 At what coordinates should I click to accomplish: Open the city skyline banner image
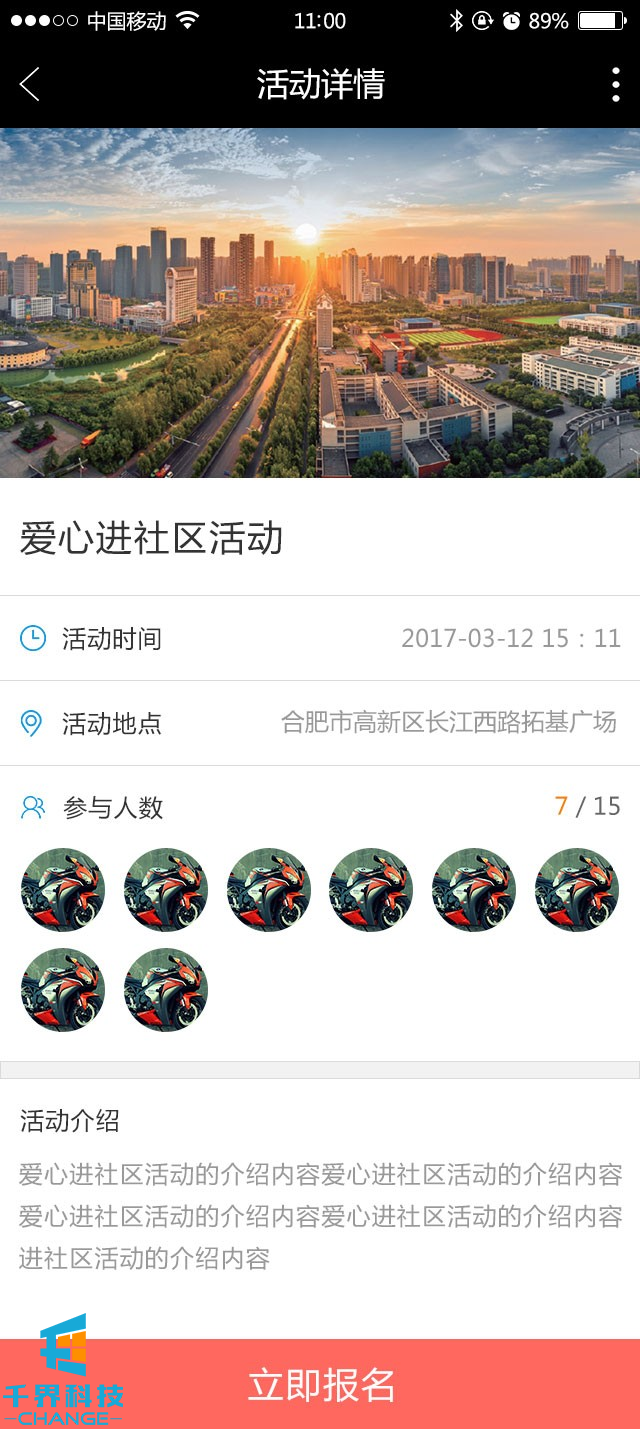[320, 302]
